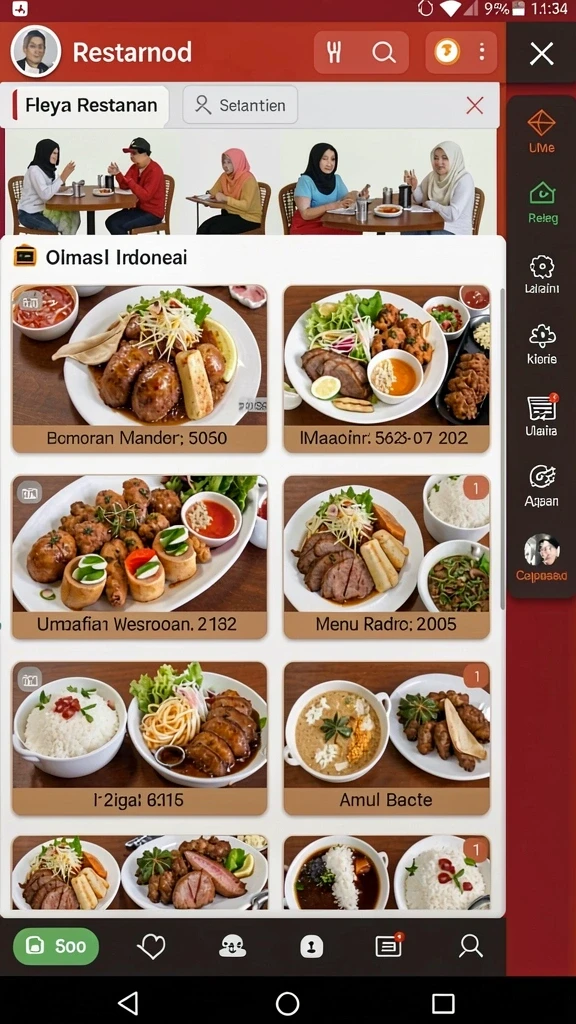Image resolution: width=576 pixels, height=1024 pixels.
Task: Open the Menu Radro 2005 dish card
Action: [387, 556]
